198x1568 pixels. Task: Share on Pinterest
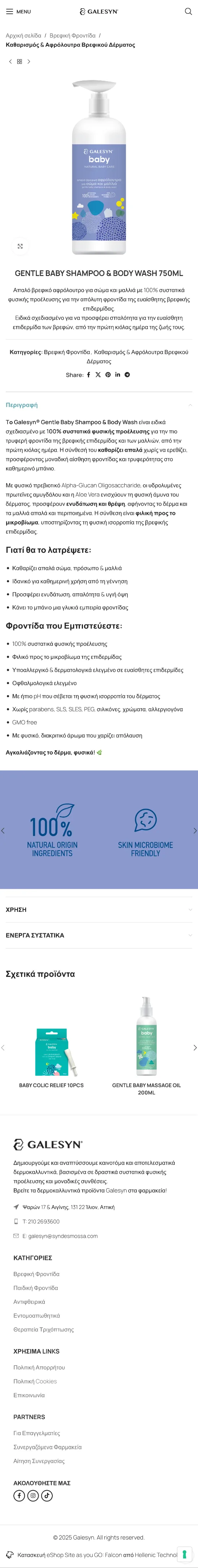coord(108,375)
